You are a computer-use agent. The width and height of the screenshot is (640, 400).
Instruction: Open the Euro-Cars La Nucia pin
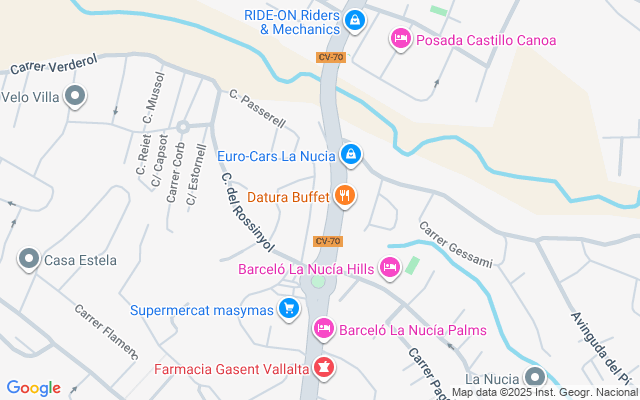coord(350,155)
